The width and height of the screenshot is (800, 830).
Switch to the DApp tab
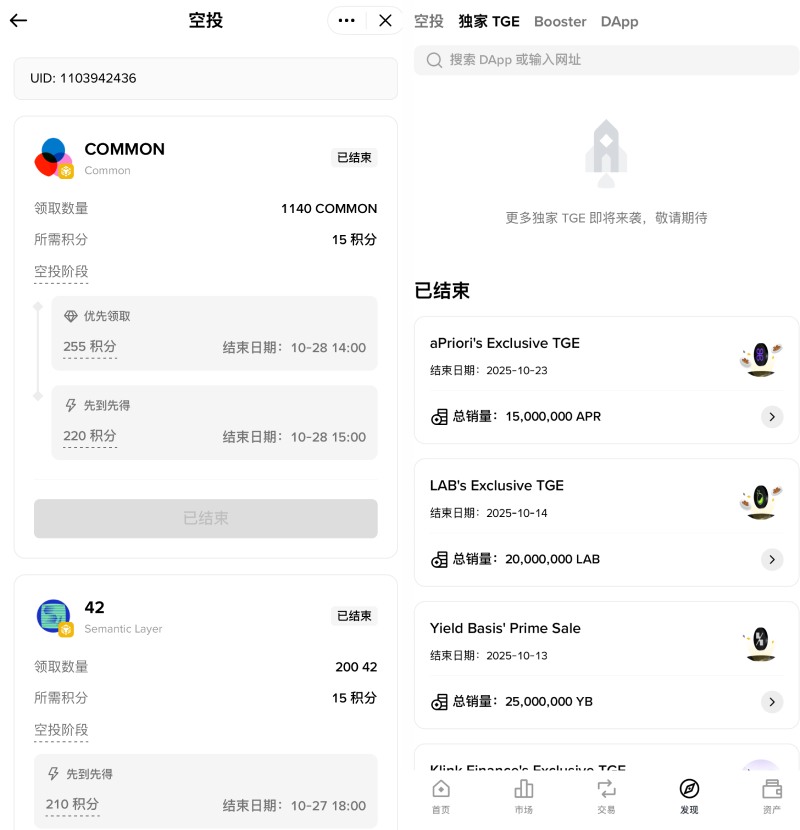click(619, 21)
